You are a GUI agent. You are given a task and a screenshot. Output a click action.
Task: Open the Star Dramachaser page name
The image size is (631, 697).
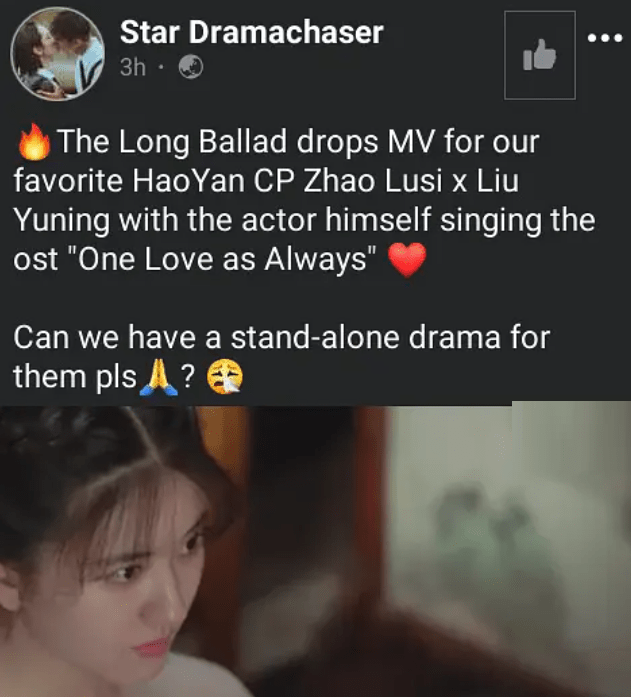coord(251,32)
